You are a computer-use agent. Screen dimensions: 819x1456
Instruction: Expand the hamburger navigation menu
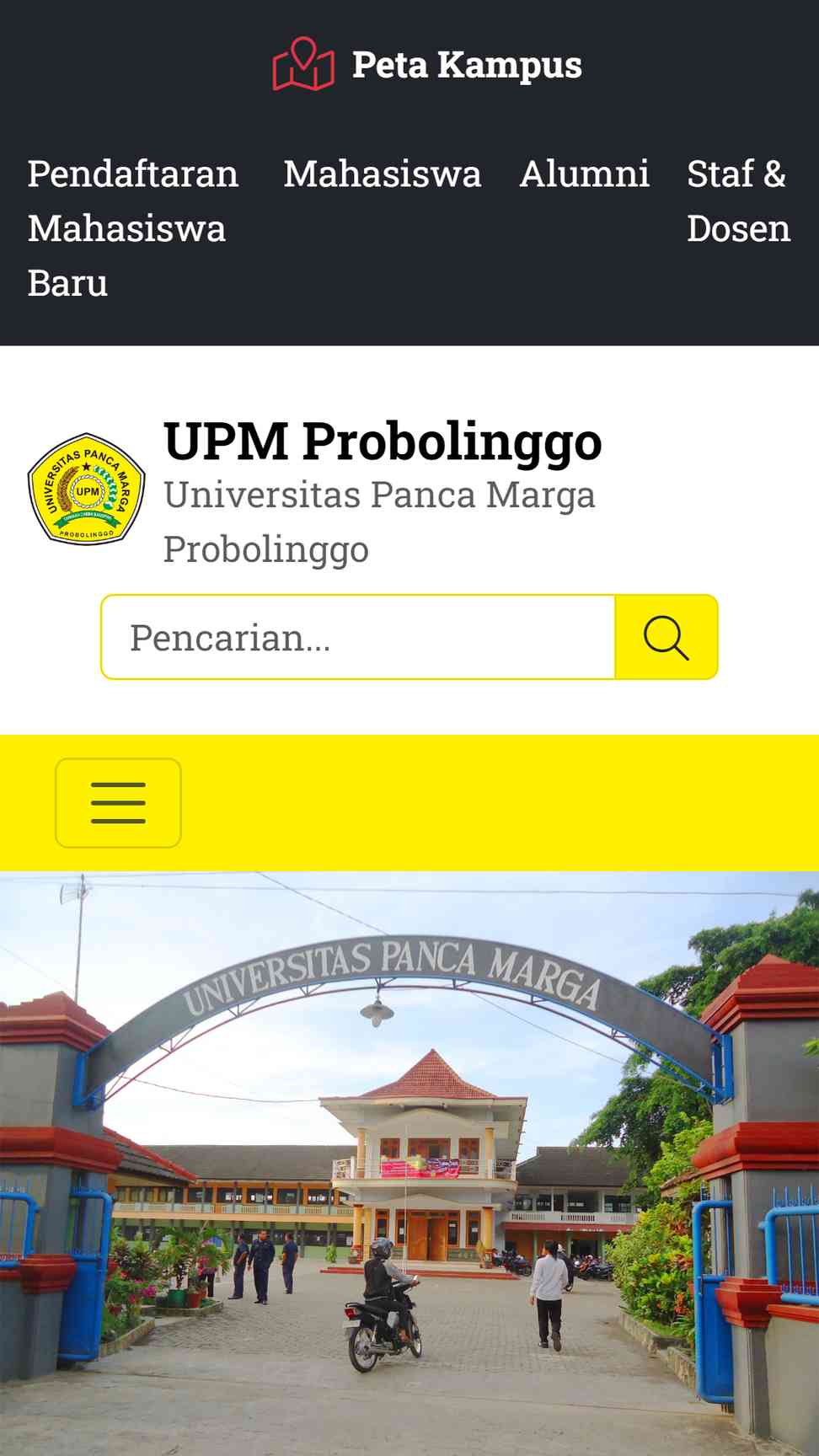pyautogui.click(x=118, y=803)
